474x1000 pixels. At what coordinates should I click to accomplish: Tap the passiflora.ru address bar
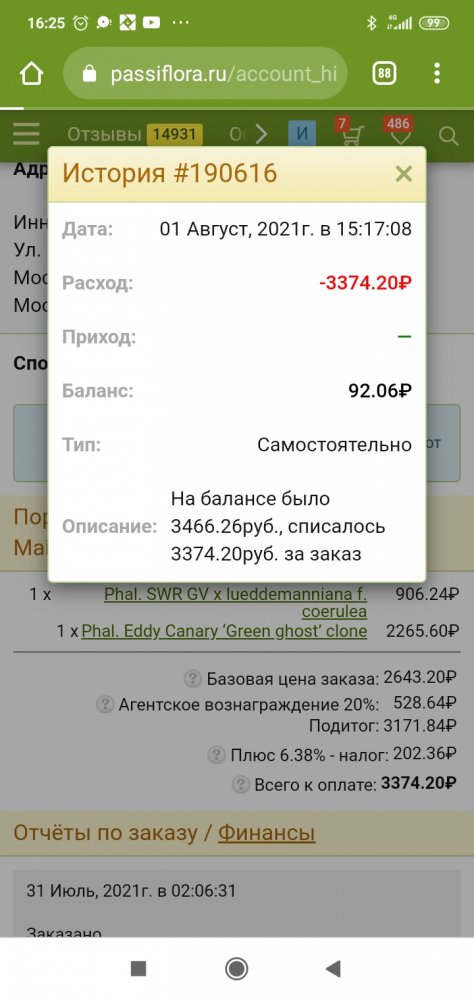pyautogui.click(x=205, y=74)
